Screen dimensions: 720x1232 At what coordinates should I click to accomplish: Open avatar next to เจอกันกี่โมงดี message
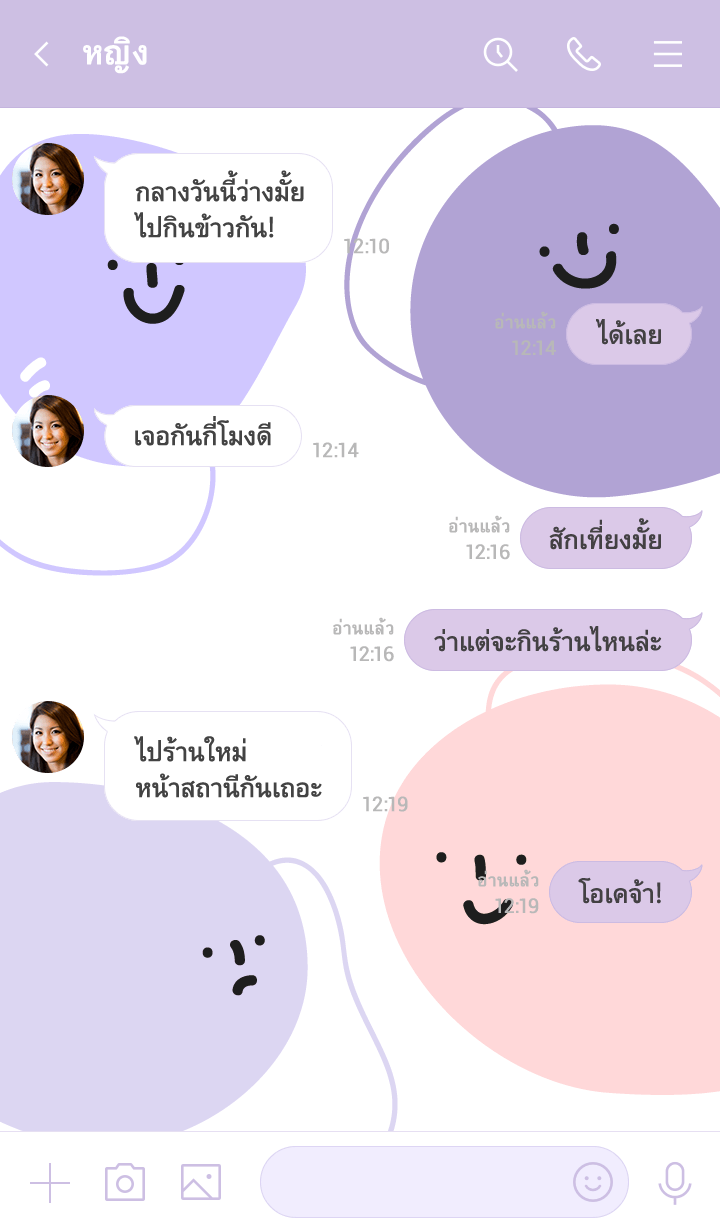click(x=48, y=431)
